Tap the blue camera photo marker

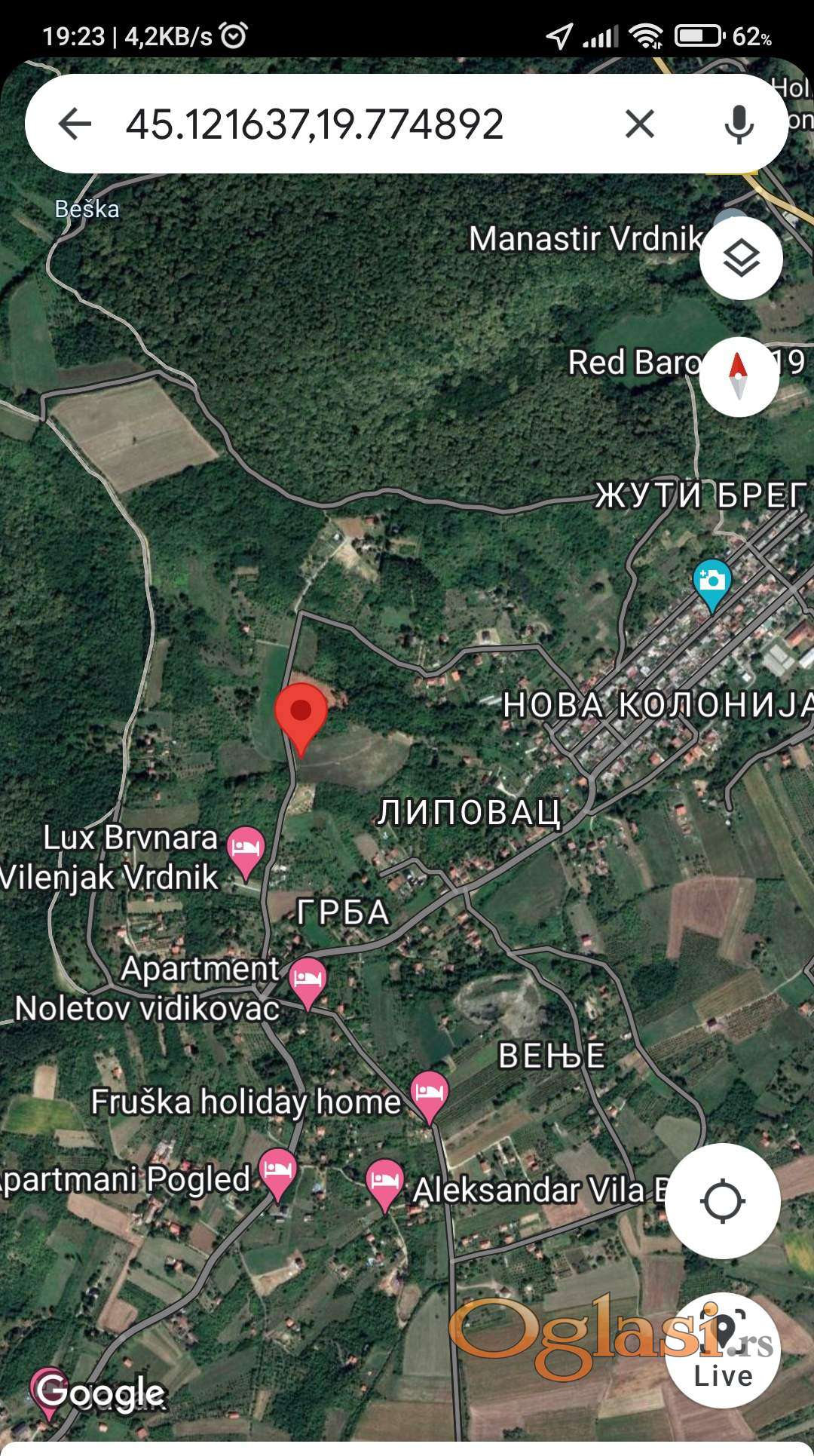pos(711,583)
